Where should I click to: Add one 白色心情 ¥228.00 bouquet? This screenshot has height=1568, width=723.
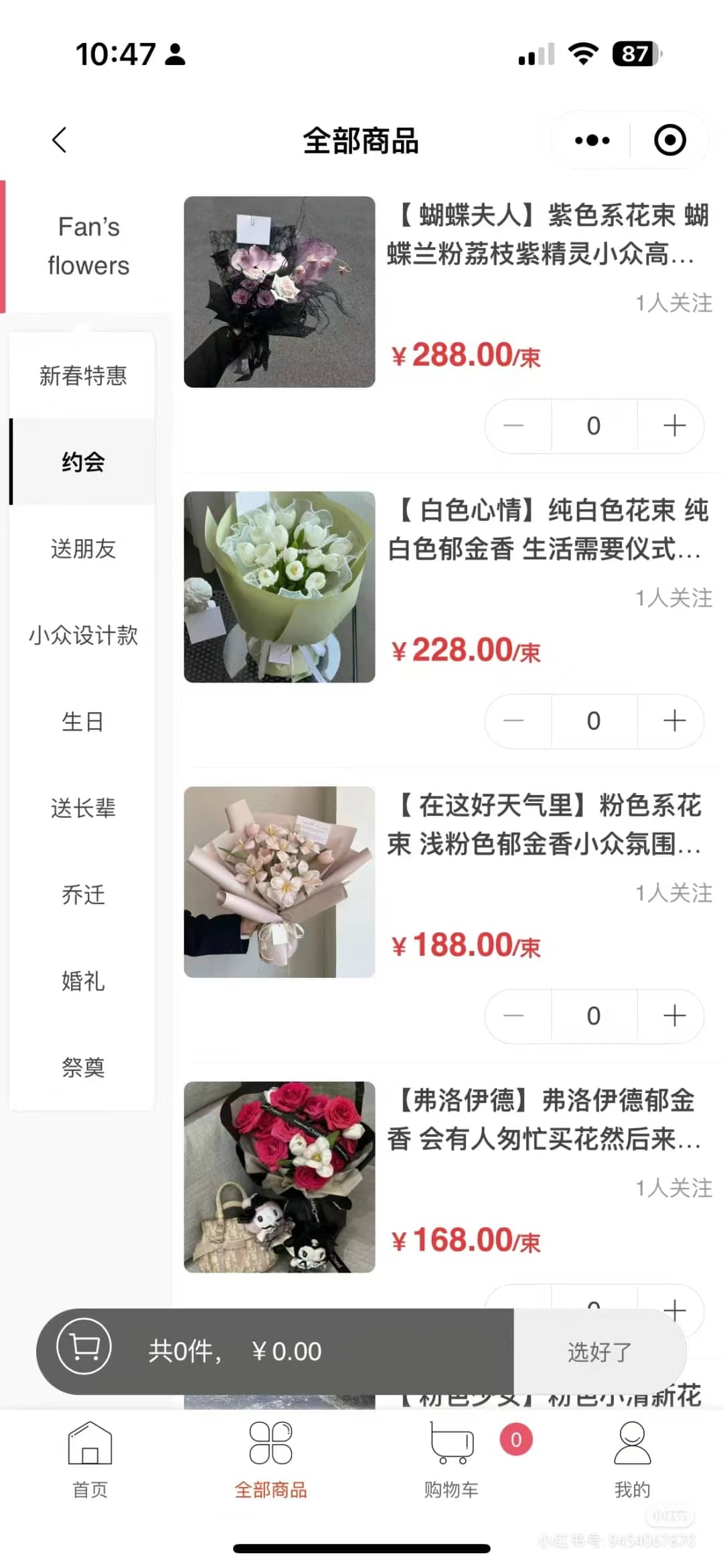(674, 721)
